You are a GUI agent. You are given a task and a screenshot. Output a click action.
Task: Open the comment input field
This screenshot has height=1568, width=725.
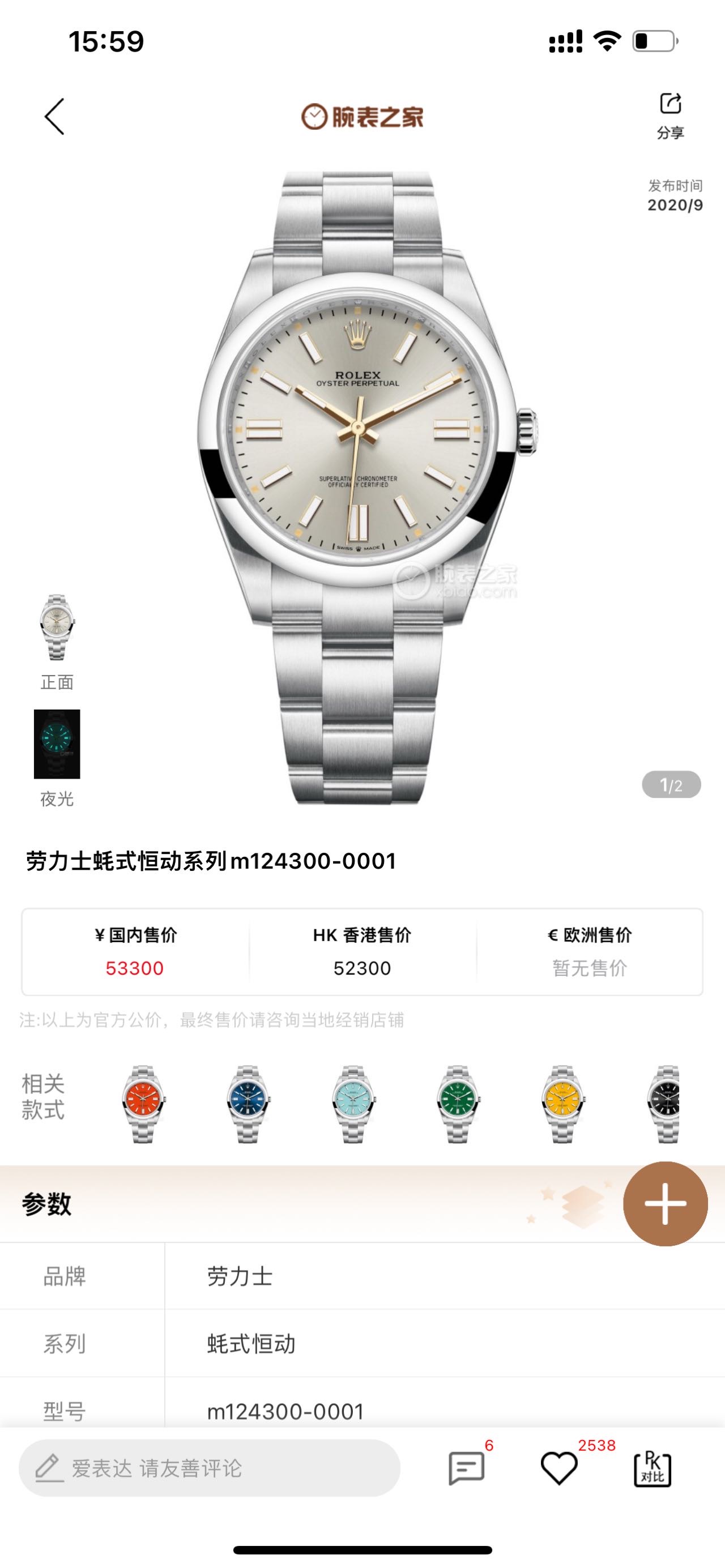coord(210,1468)
